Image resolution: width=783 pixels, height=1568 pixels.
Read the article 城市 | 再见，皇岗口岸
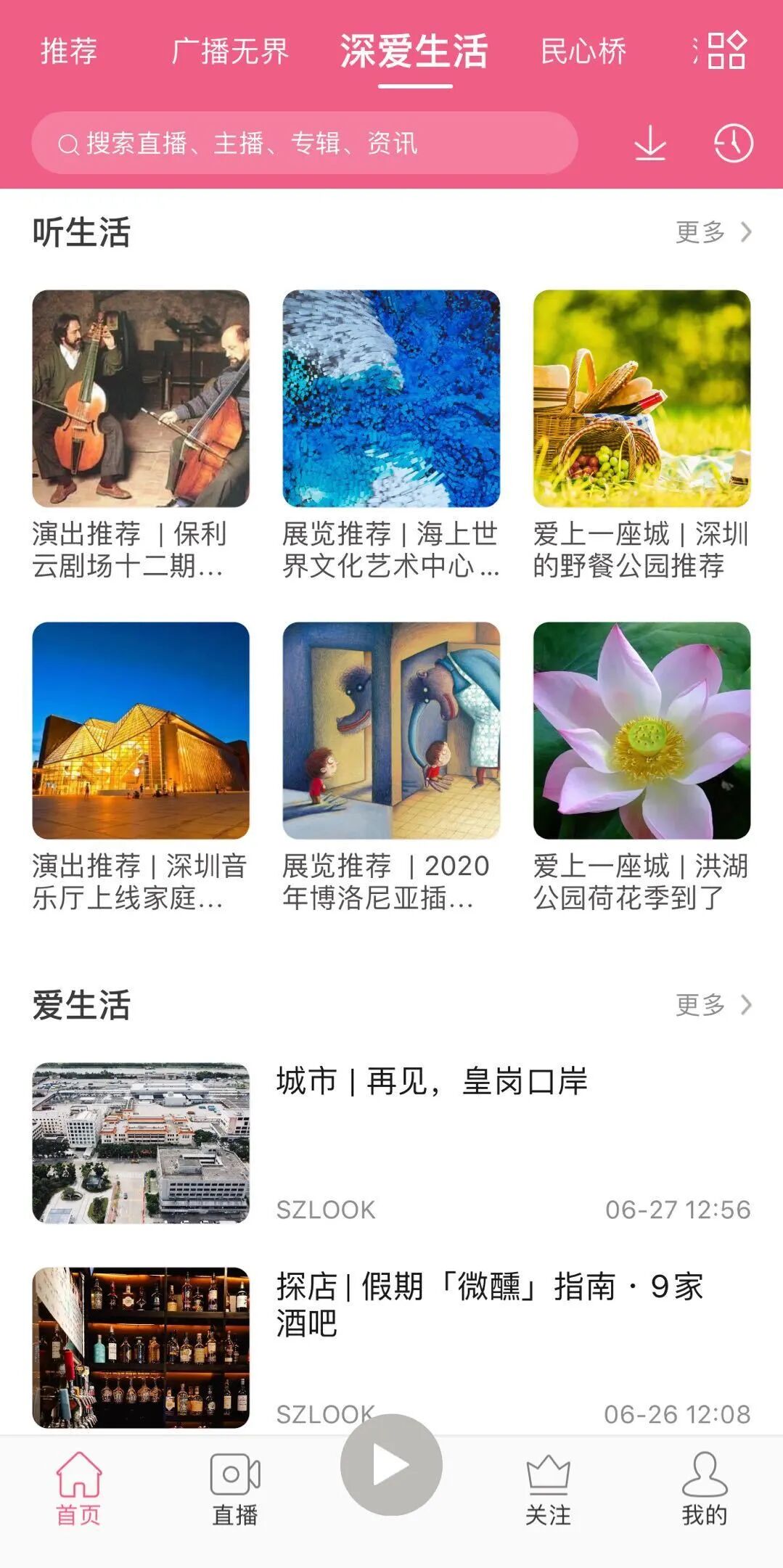[432, 1081]
